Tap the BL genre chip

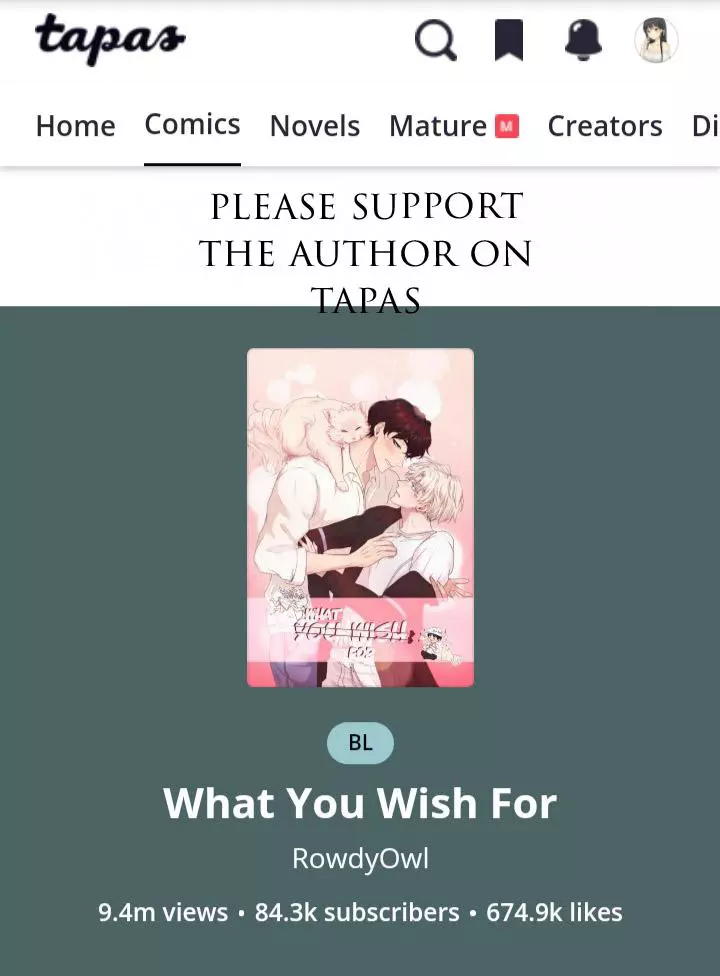tap(360, 743)
